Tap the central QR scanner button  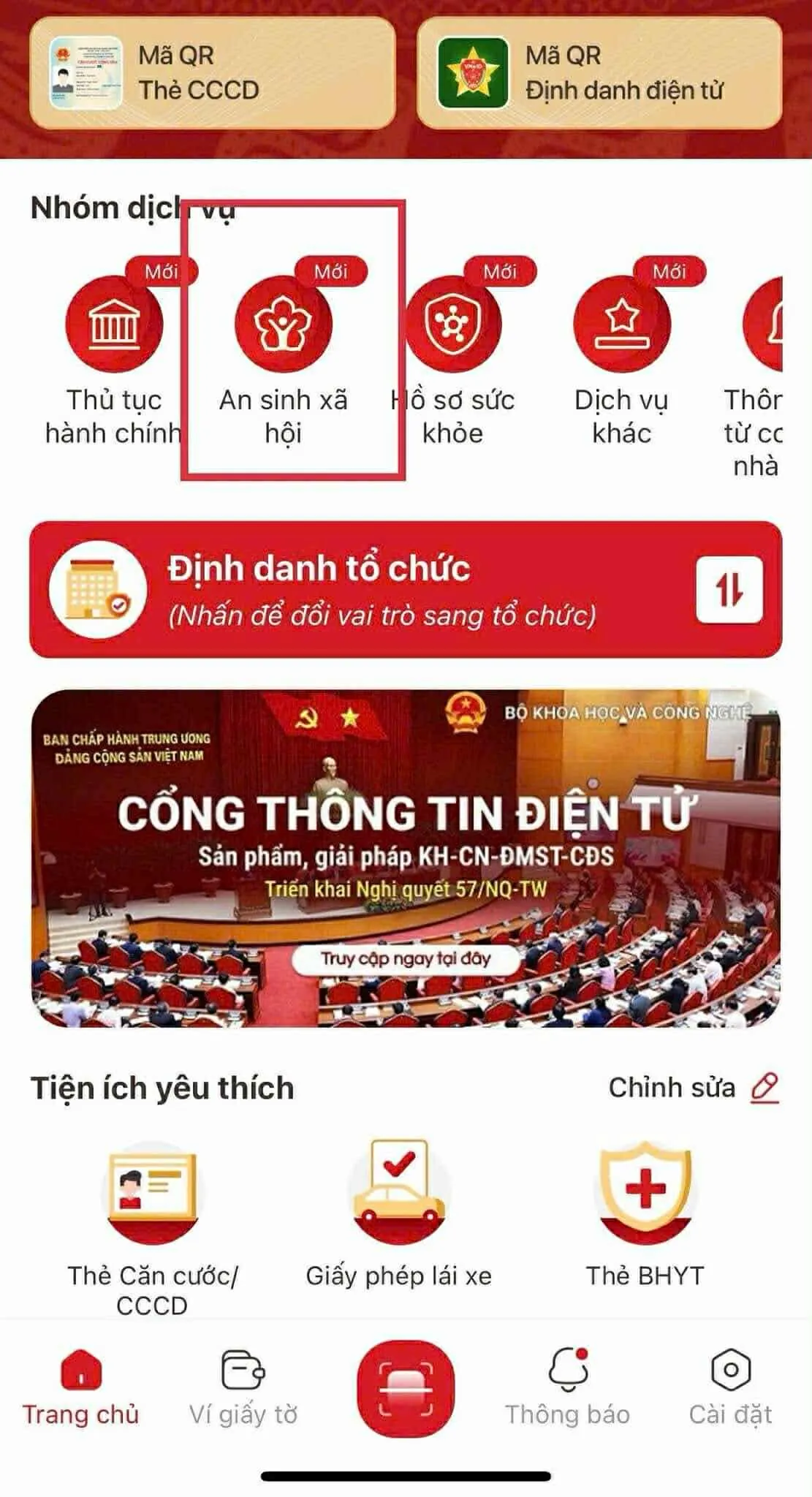coord(406,1389)
